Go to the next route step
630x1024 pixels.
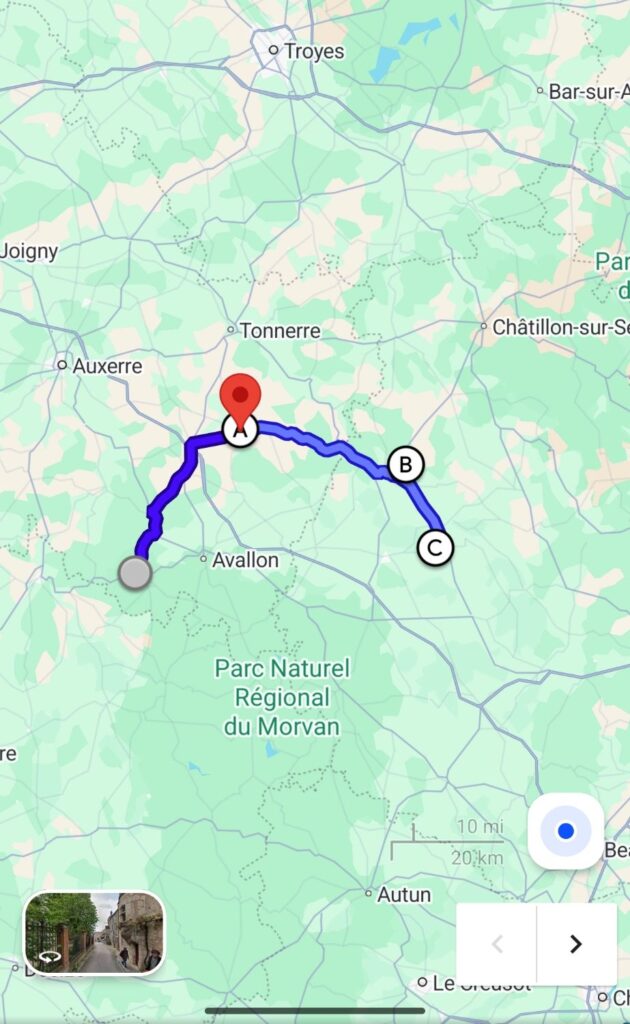pyautogui.click(x=576, y=944)
